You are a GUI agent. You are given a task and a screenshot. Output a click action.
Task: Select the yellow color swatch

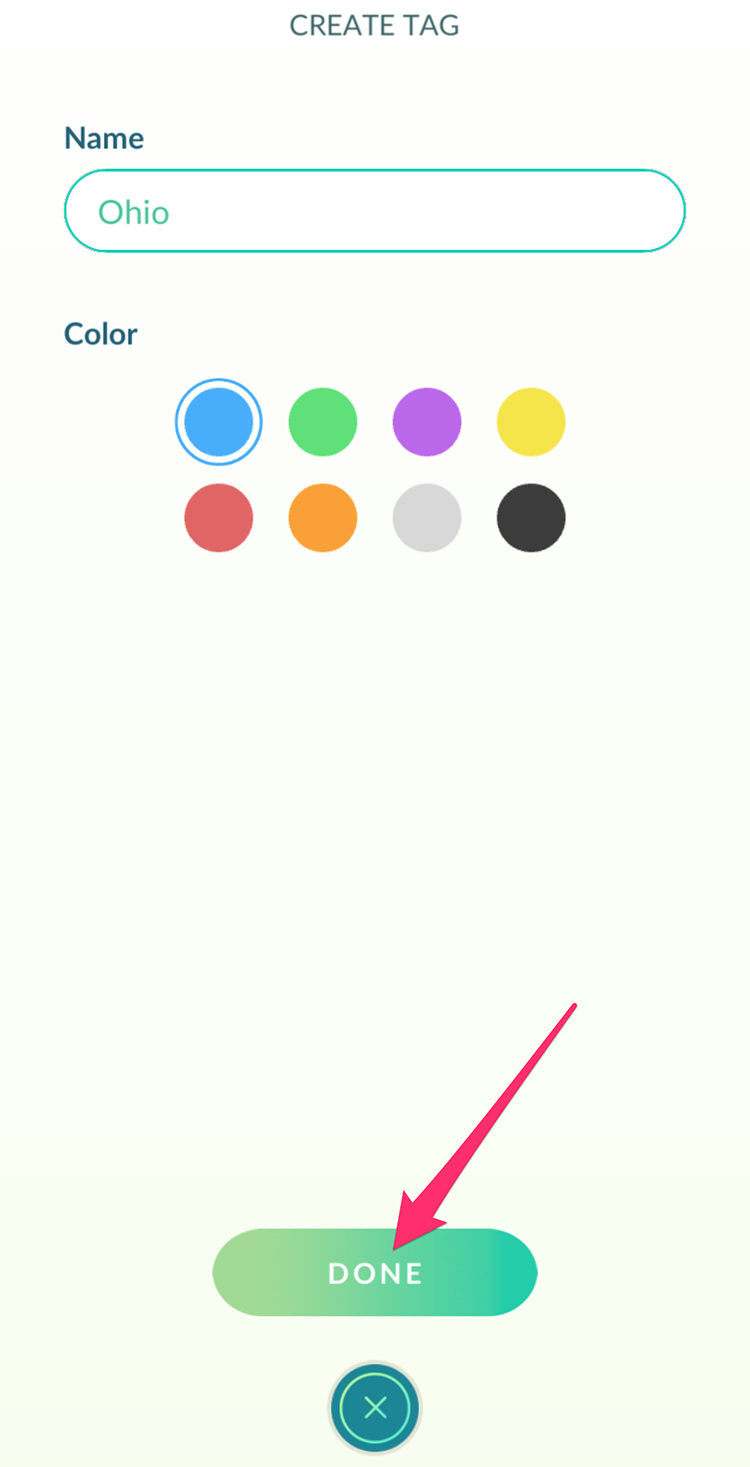[x=531, y=422]
